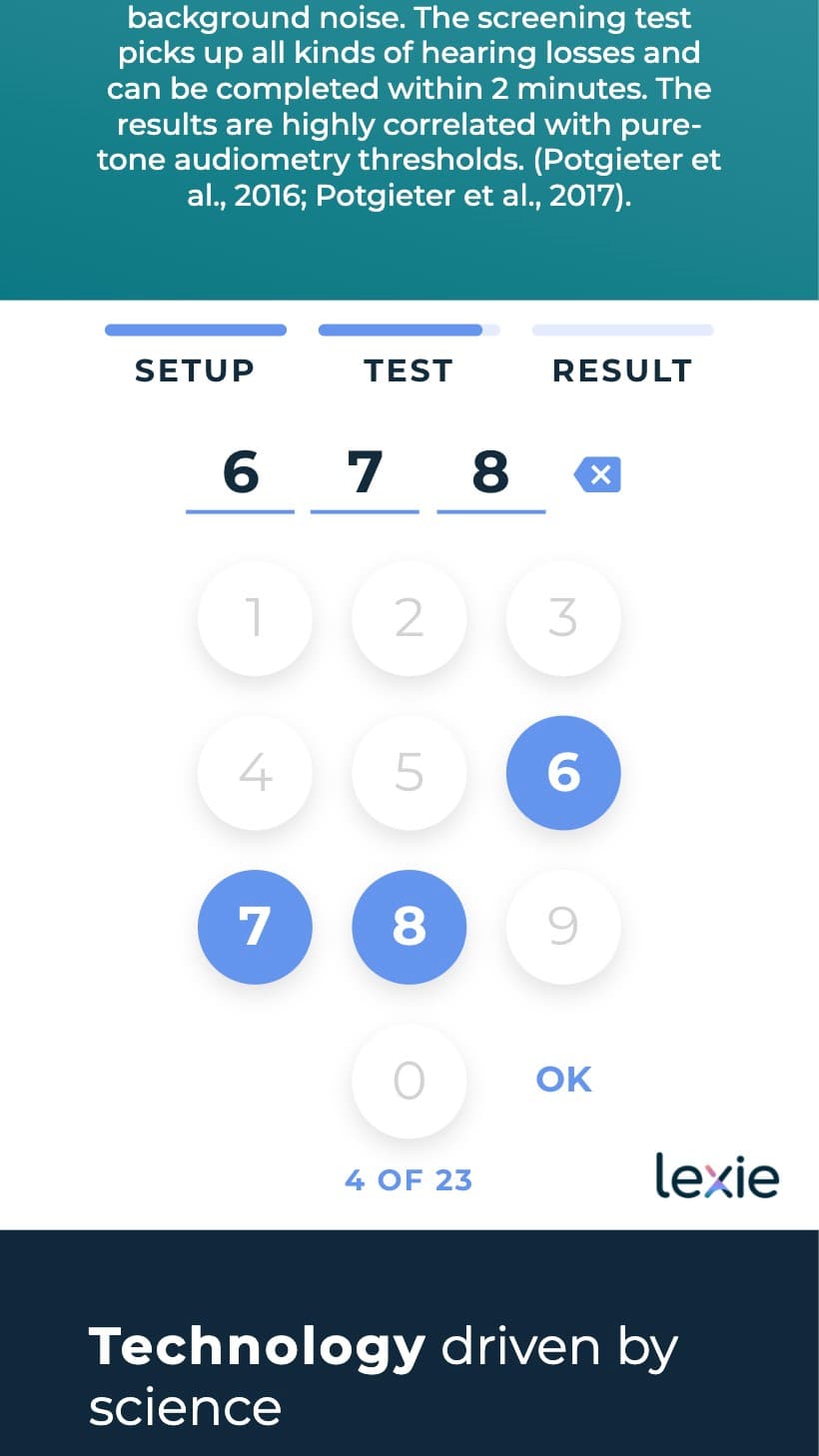Tap the 0 key

click(409, 1081)
